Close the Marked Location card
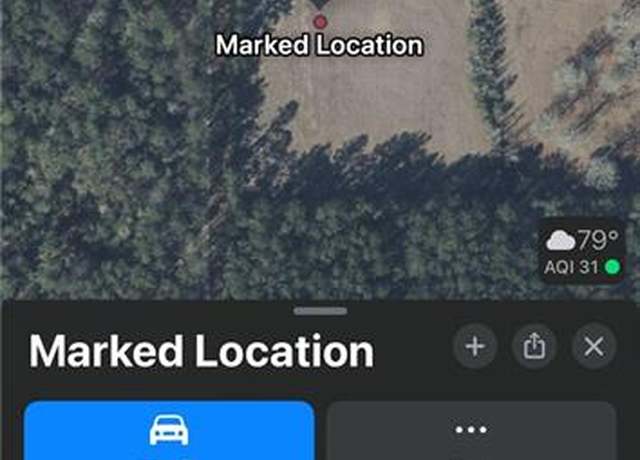This screenshot has height=460, width=640. [x=594, y=347]
